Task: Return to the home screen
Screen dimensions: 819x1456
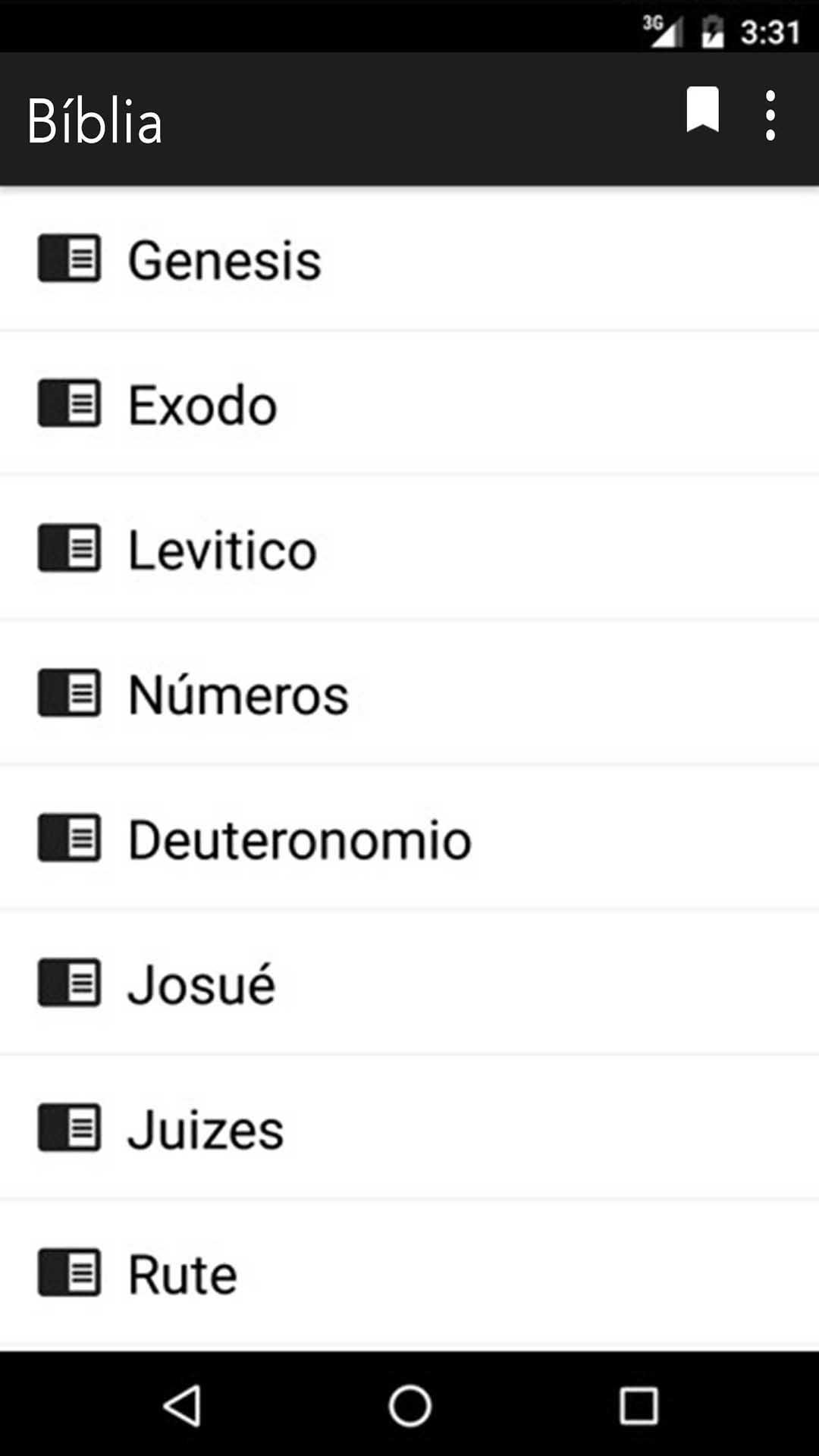Action: click(x=409, y=1406)
